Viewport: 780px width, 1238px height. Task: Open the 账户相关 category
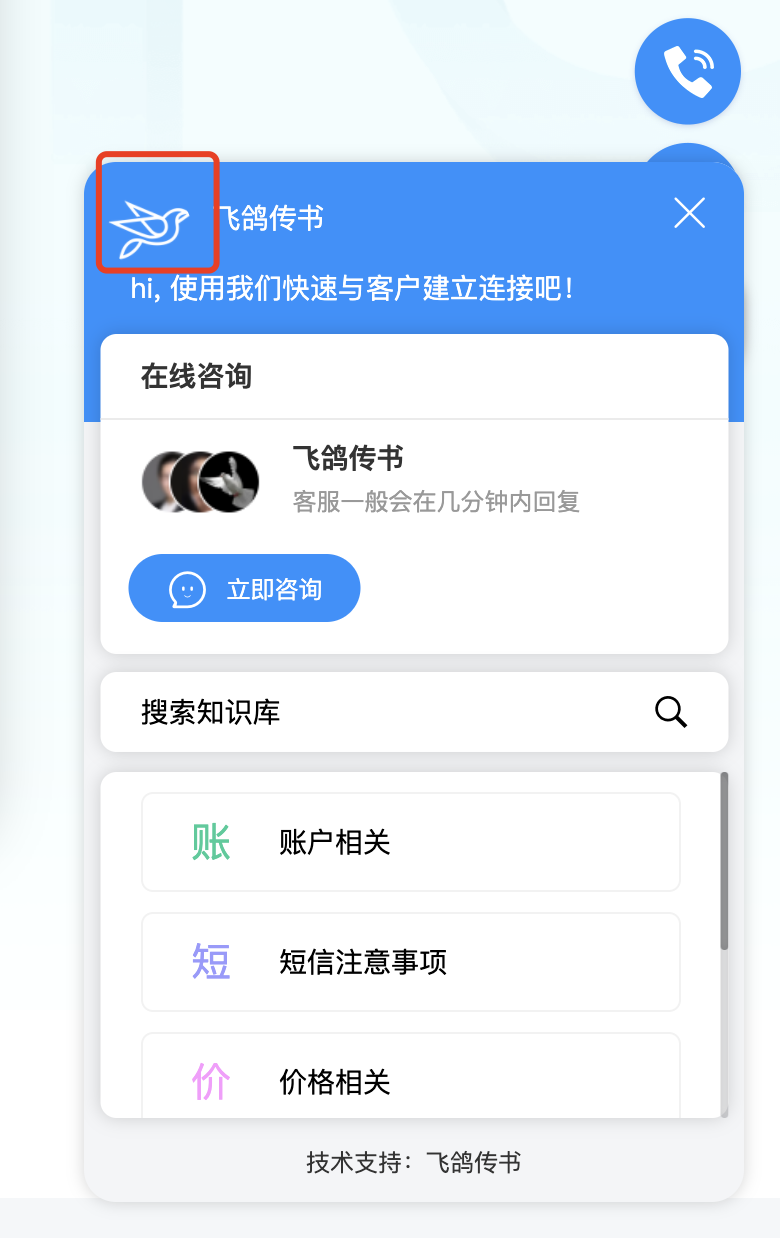pos(411,842)
